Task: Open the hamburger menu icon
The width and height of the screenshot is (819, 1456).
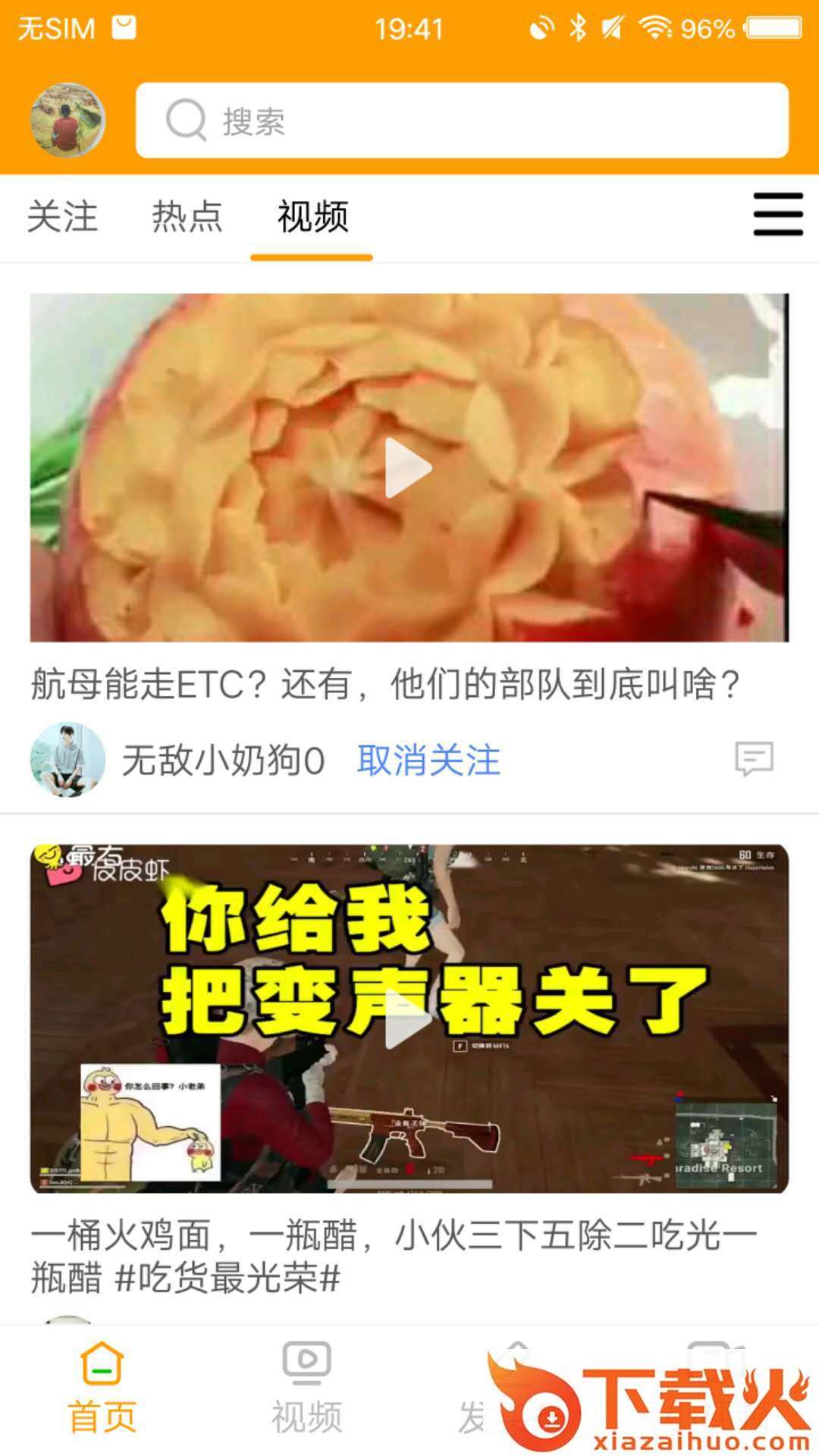Action: coord(777,215)
